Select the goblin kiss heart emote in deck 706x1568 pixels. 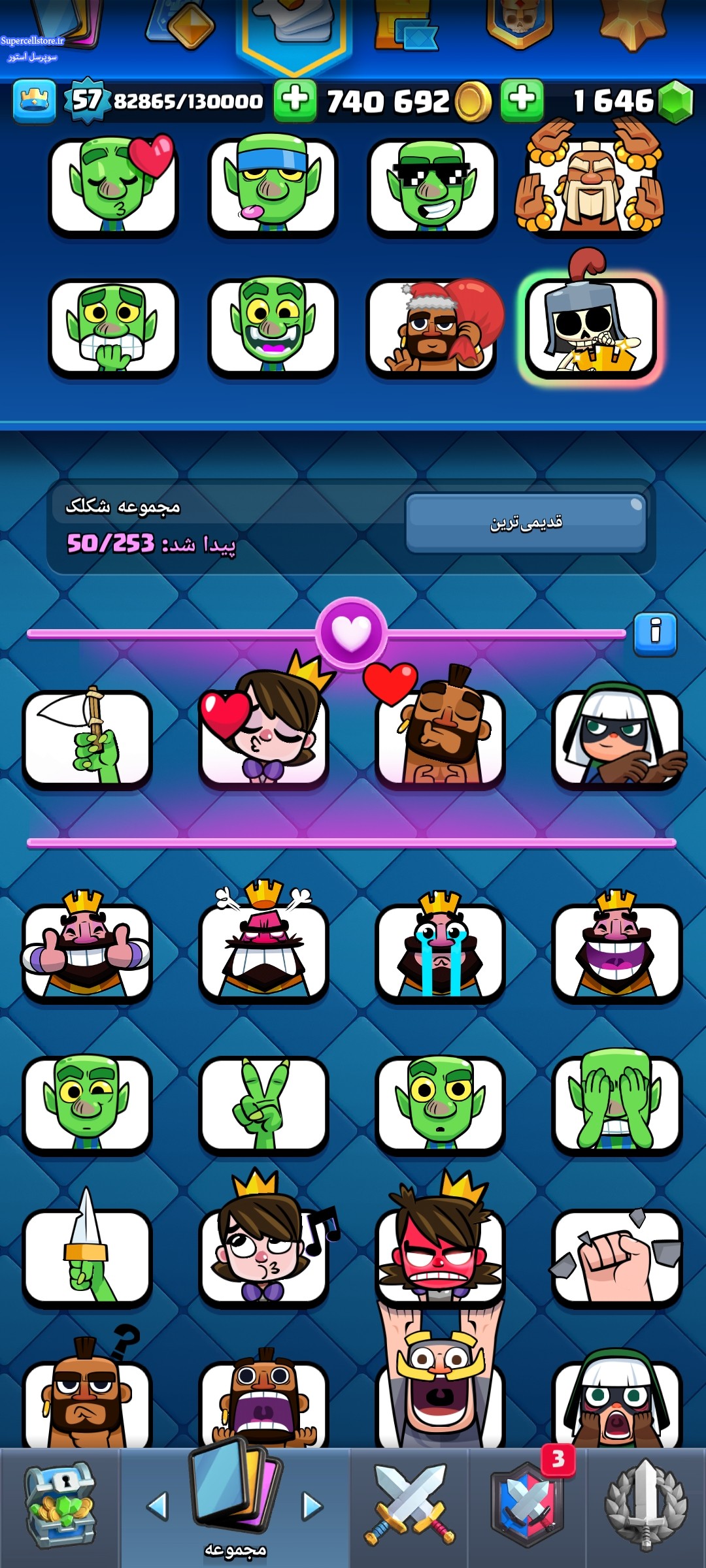113,187
